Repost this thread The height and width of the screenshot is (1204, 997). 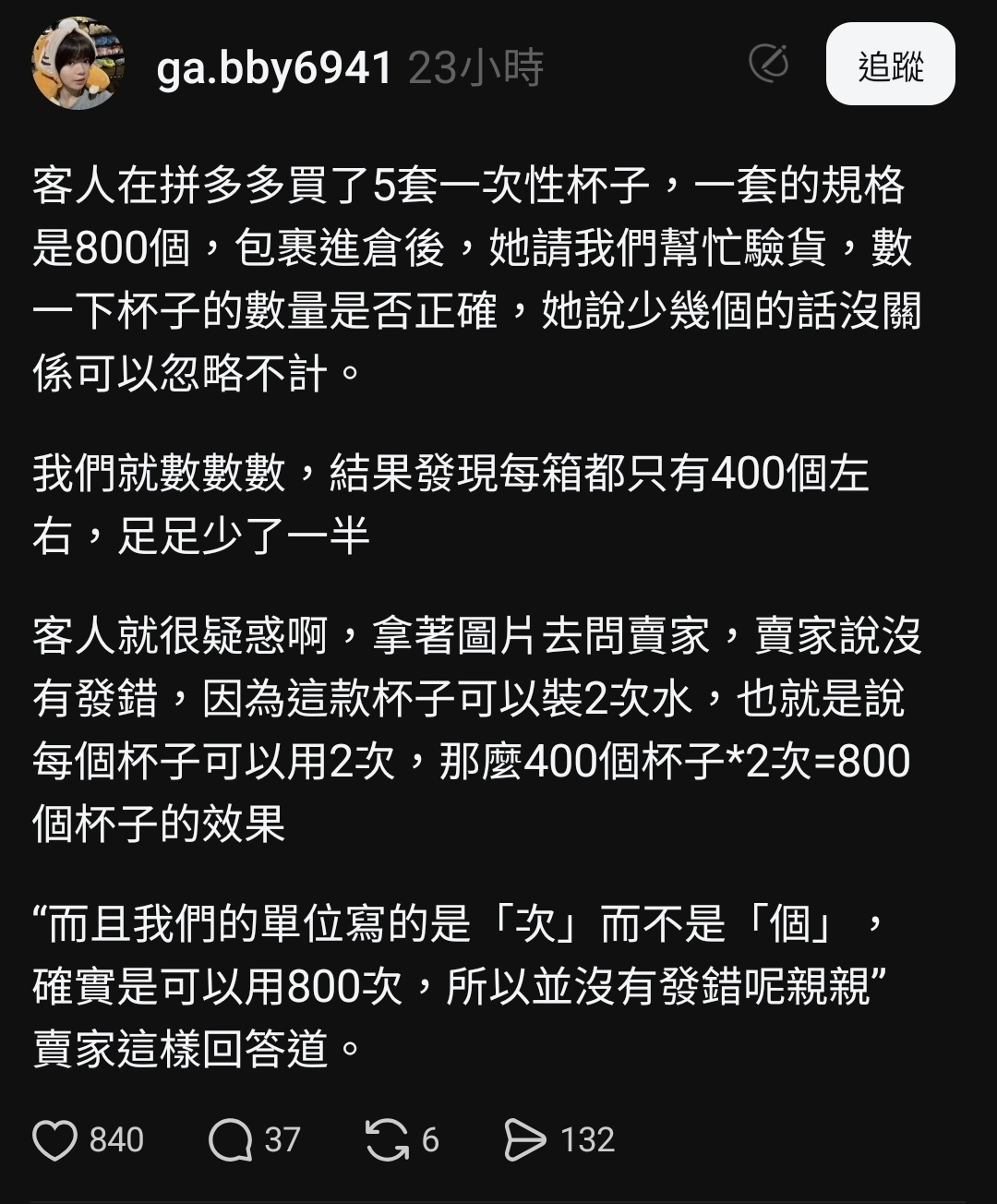pyautogui.click(x=387, y=1140)
